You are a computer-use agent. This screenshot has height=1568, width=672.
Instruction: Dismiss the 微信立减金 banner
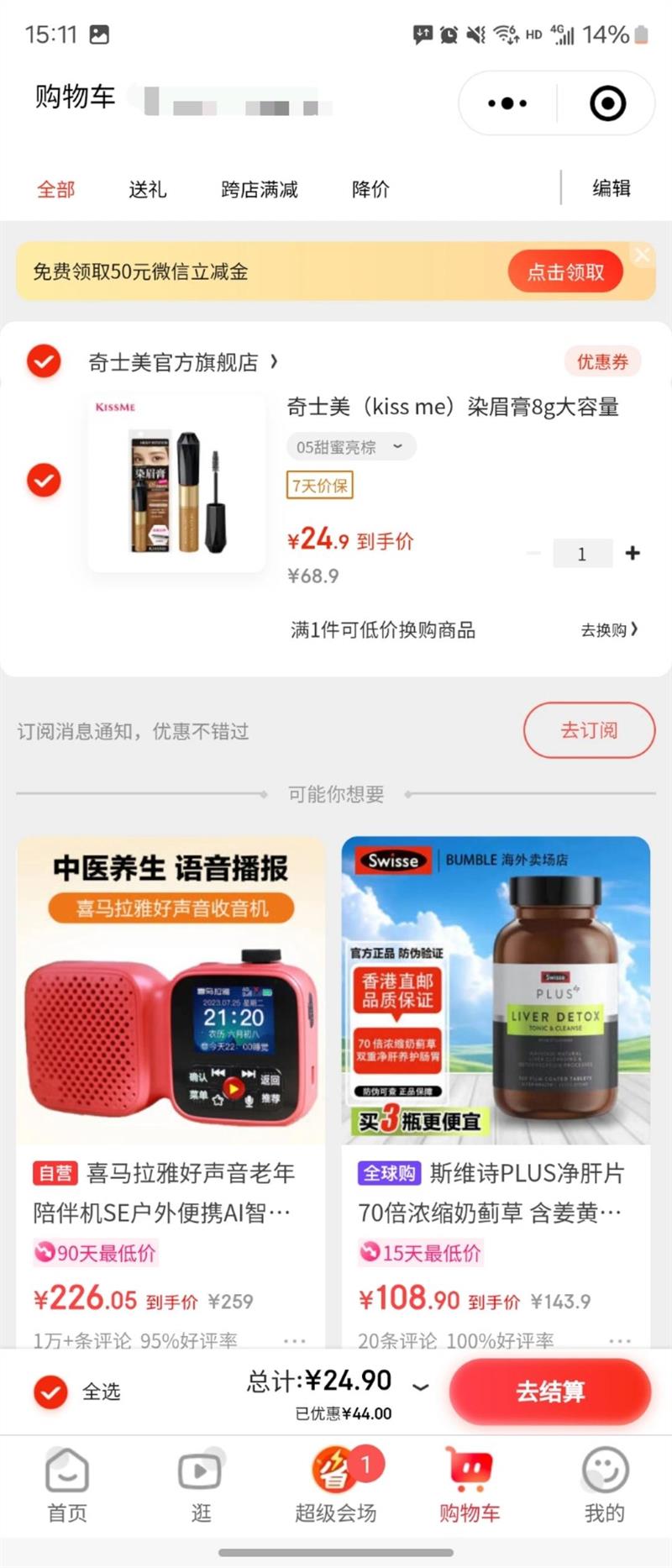[643, 255]
